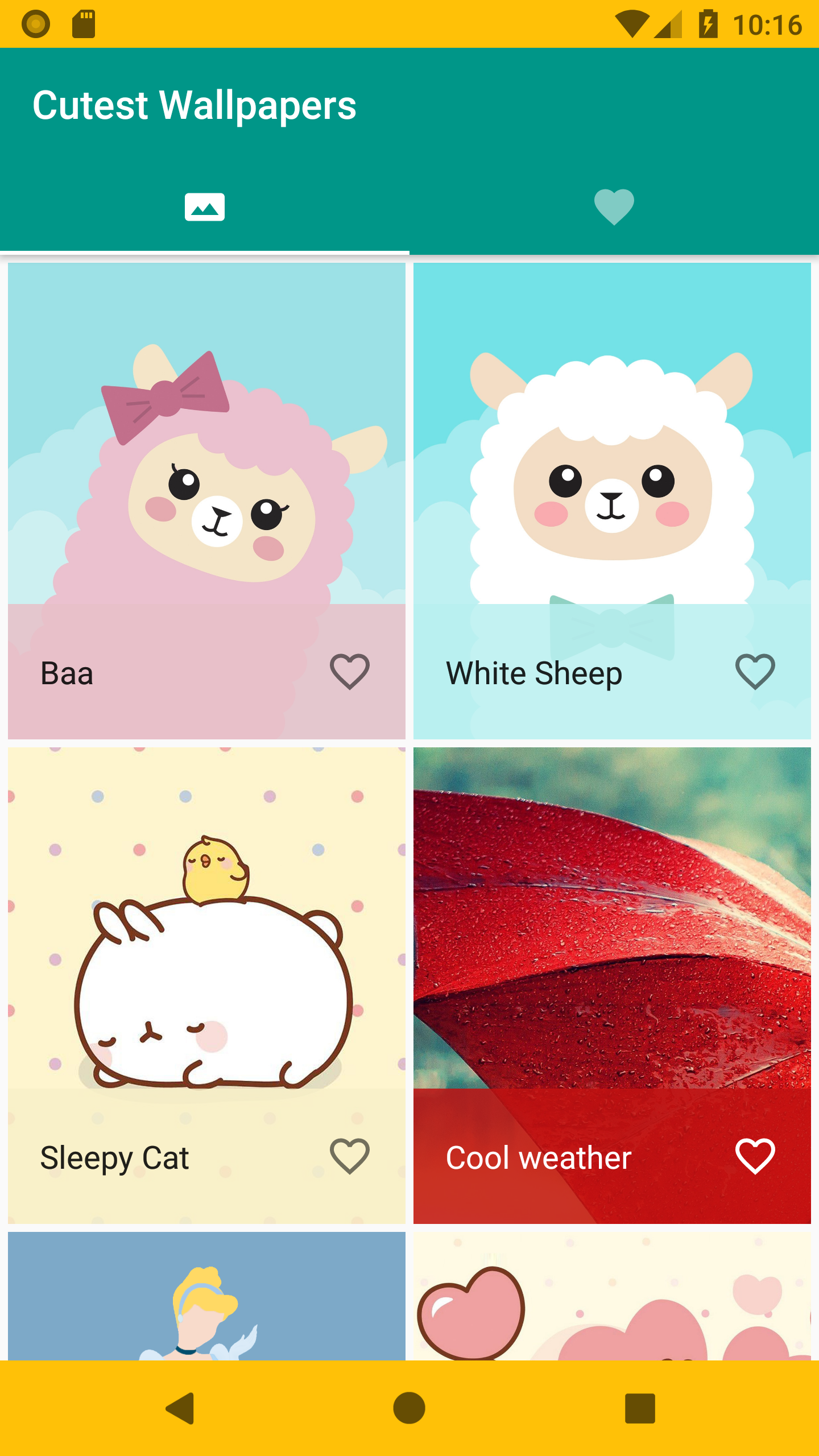Add Sleepy Cat to favorites

pyautogui.click(x=350, y=1156)
